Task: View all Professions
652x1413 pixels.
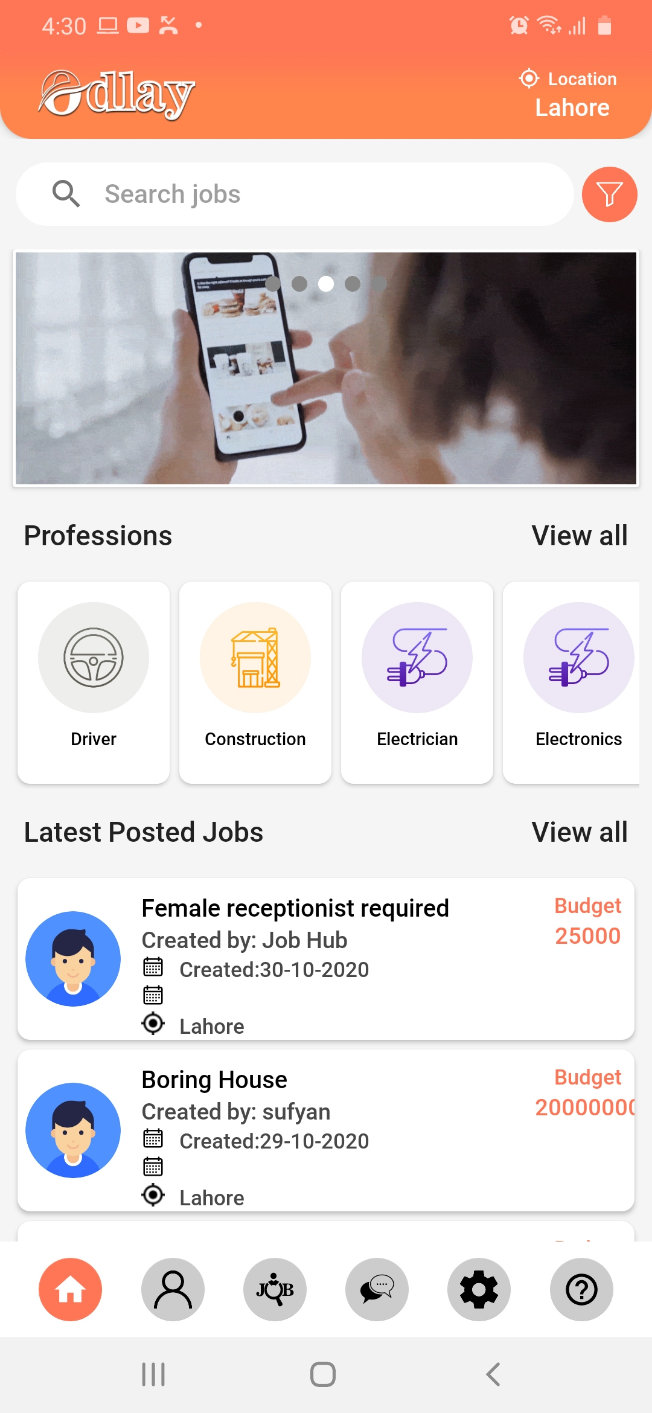Action: 579,536
